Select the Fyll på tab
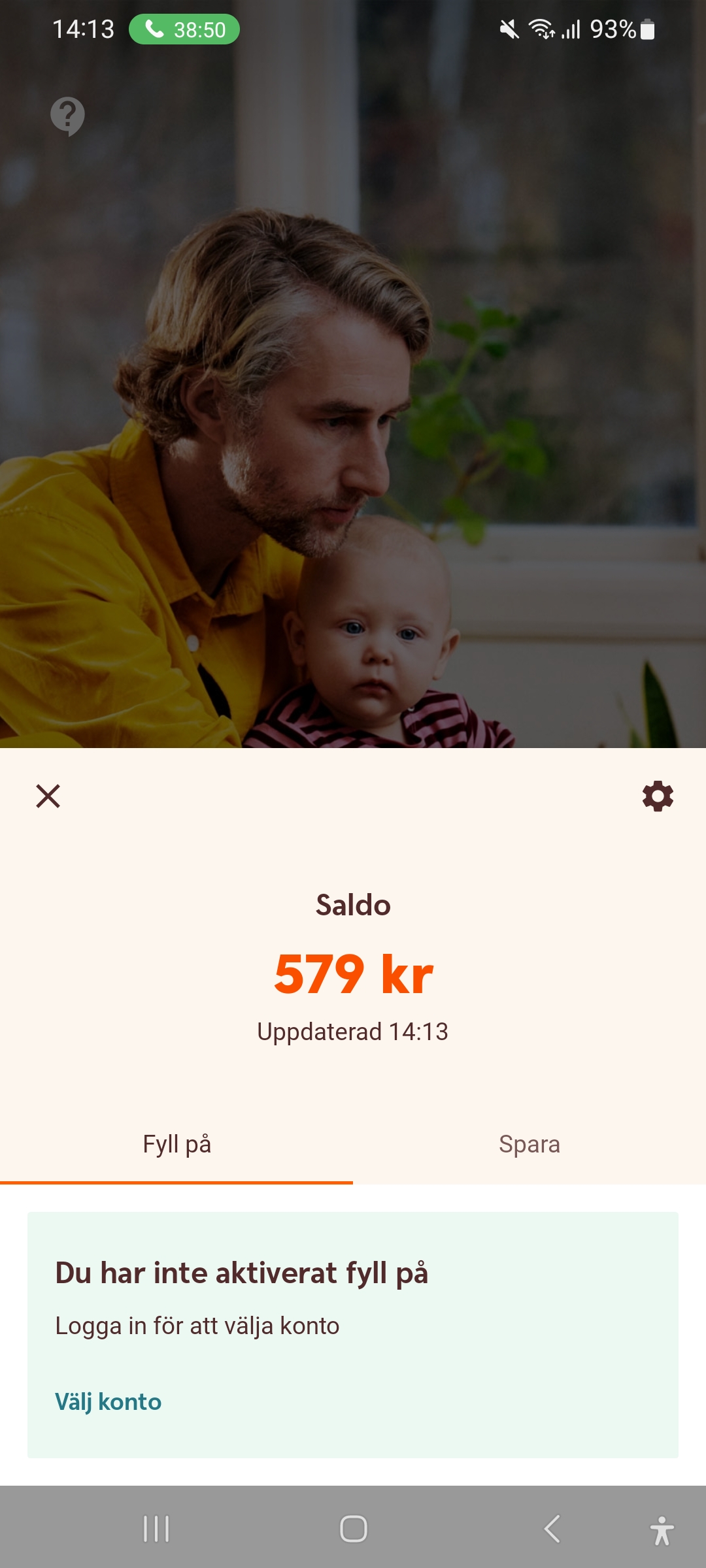The height and width of the screenshot is (1568, 706). pyautogui.click(x=176, y=1145)
